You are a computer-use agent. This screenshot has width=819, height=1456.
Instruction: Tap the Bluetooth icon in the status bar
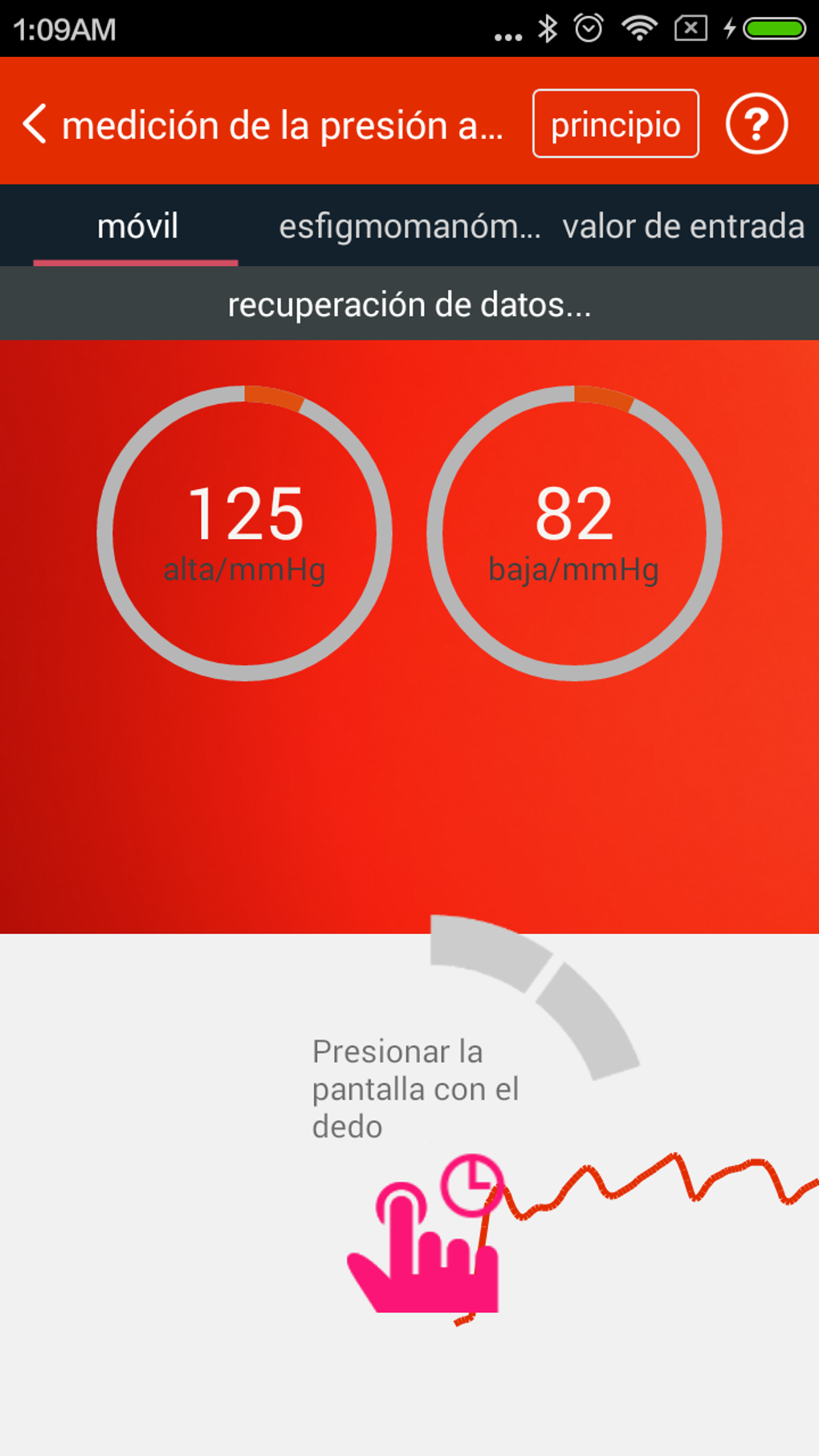click(x=547, y=28)
